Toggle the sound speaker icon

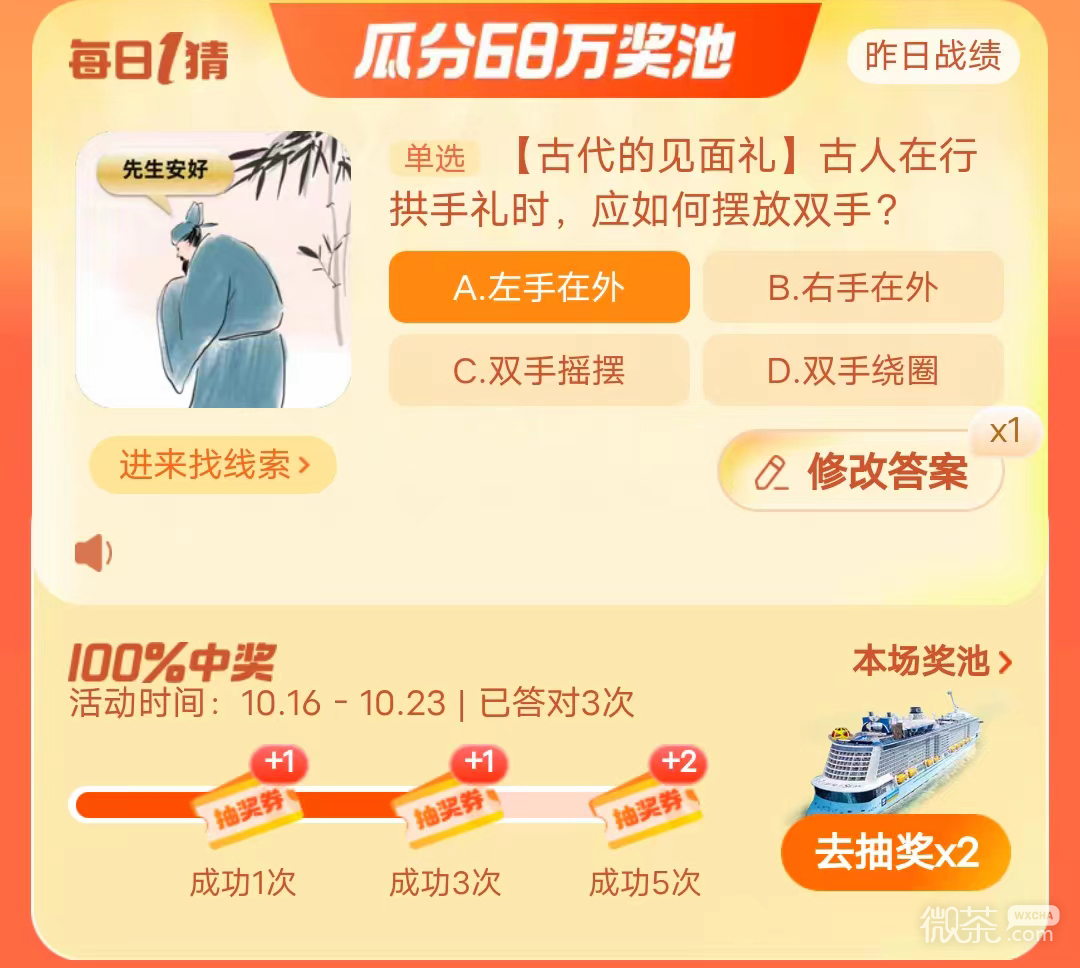(x=94, y=553)
